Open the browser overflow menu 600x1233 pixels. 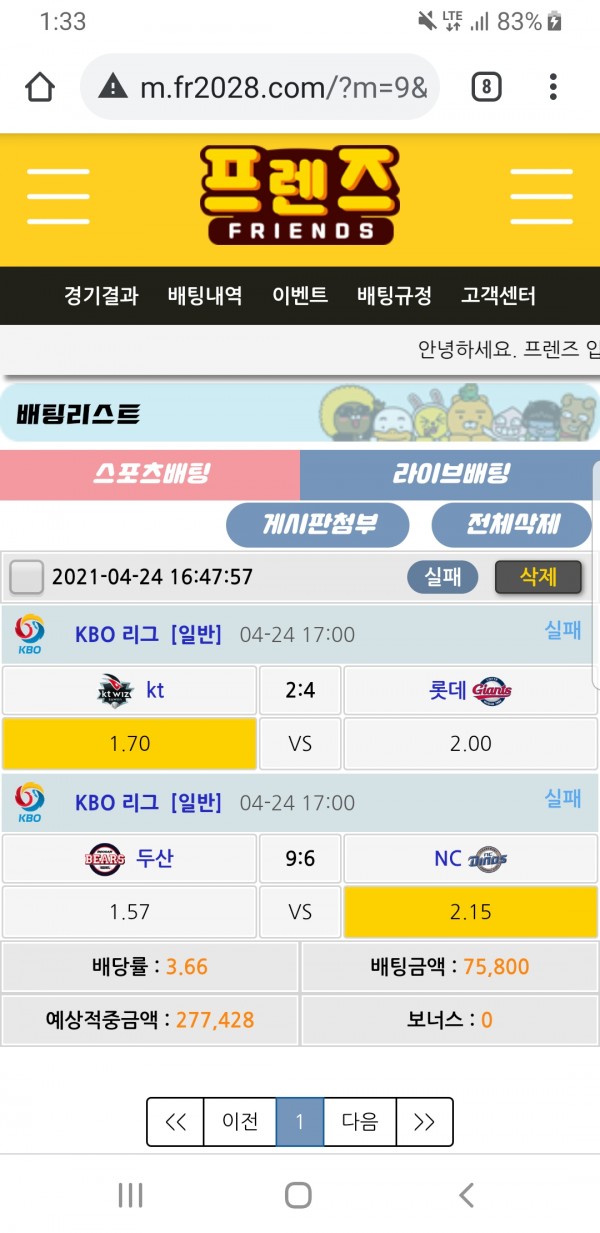pyautogui.click(x=553, y=87)
